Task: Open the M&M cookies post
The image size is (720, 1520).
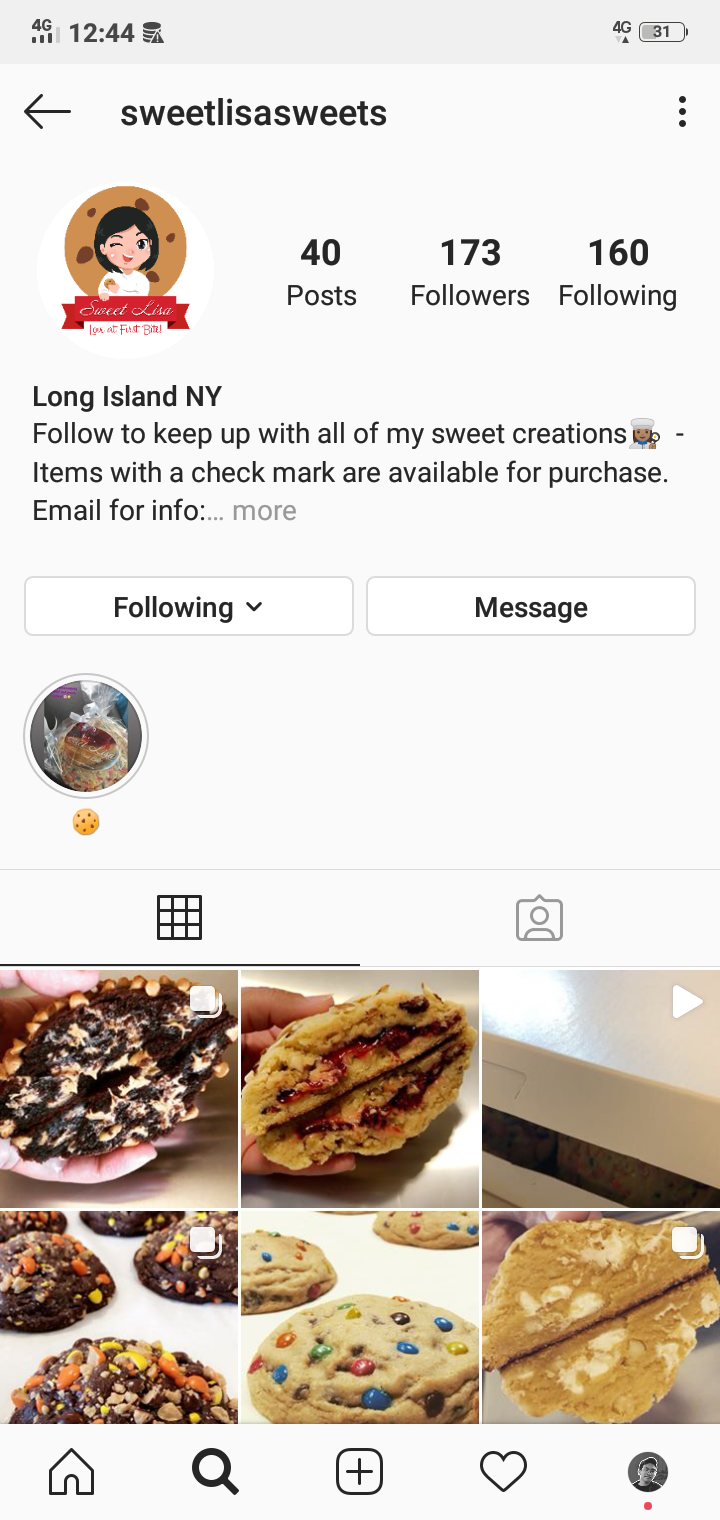Action: 360,1316
